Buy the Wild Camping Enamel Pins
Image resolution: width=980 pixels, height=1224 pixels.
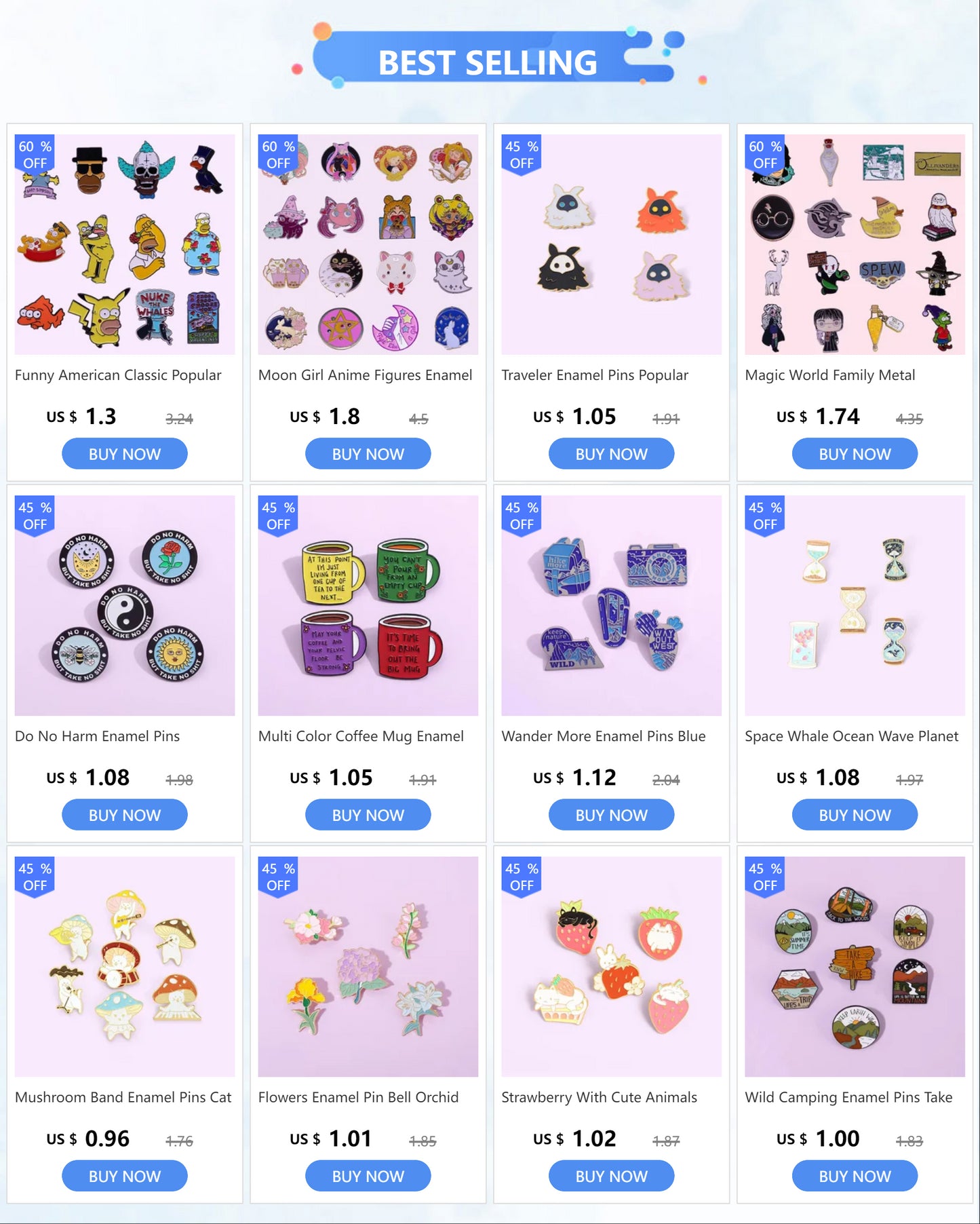(855, 1176)
